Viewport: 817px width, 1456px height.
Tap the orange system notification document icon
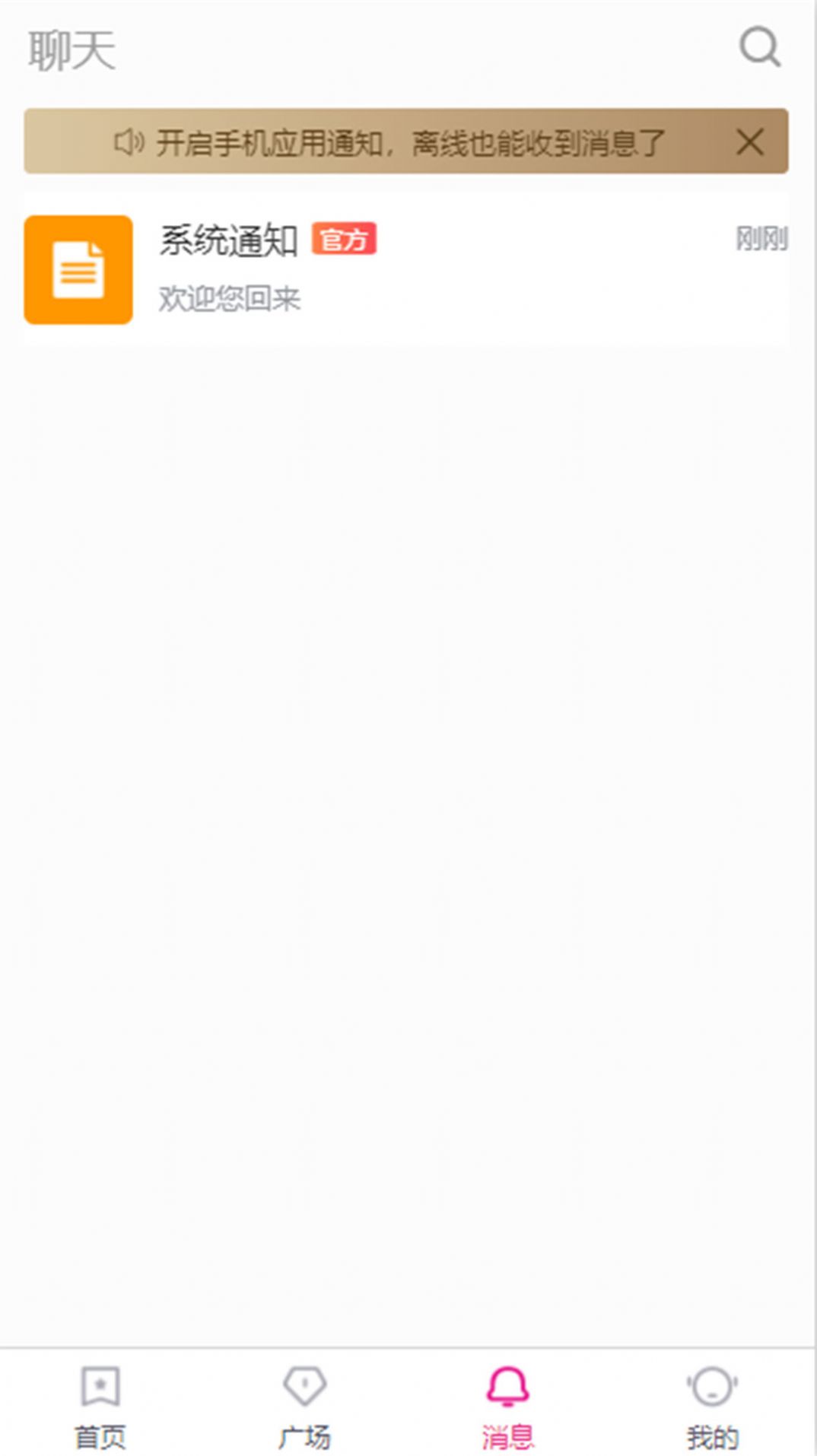coord(78,270)
